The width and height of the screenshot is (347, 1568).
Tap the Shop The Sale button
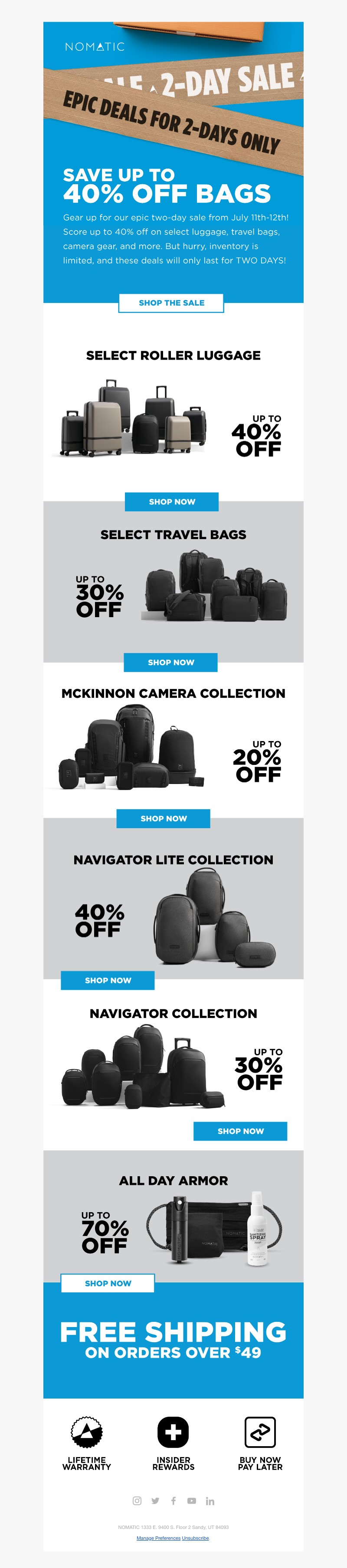[x=171, y=303]
